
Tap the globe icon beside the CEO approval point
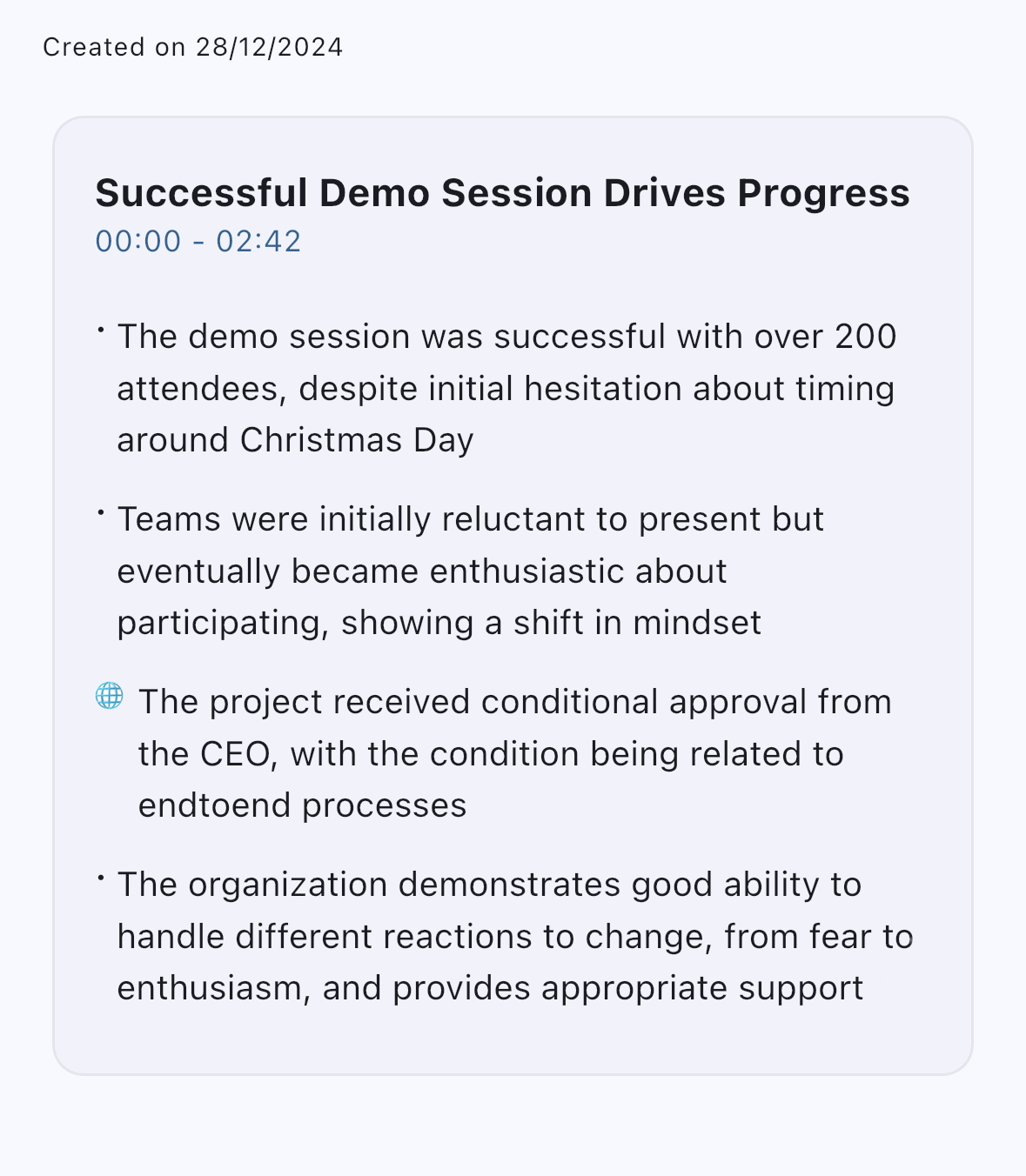[x=109, y=696]
